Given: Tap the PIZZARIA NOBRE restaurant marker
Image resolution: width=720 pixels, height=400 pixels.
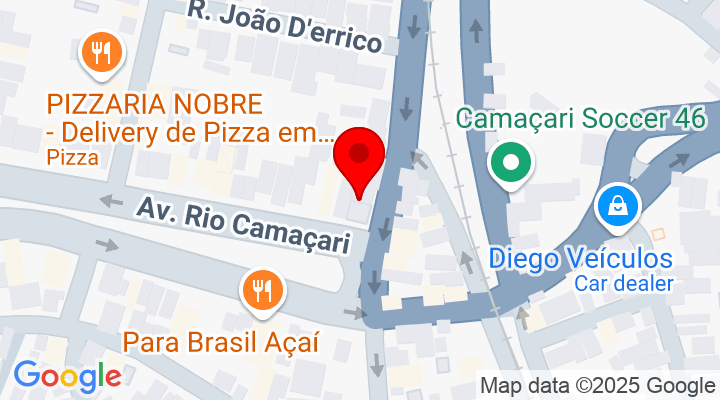Looking at the screenshot, I should pyautogui.click(x=101, y=52).
